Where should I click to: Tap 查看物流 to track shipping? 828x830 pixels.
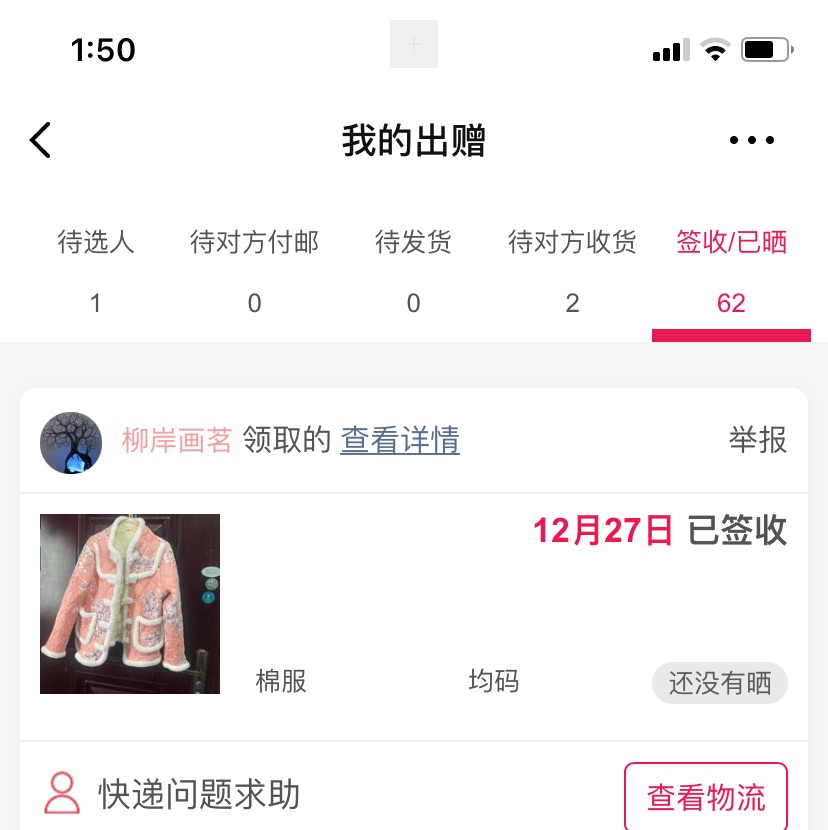coord(706,797)
